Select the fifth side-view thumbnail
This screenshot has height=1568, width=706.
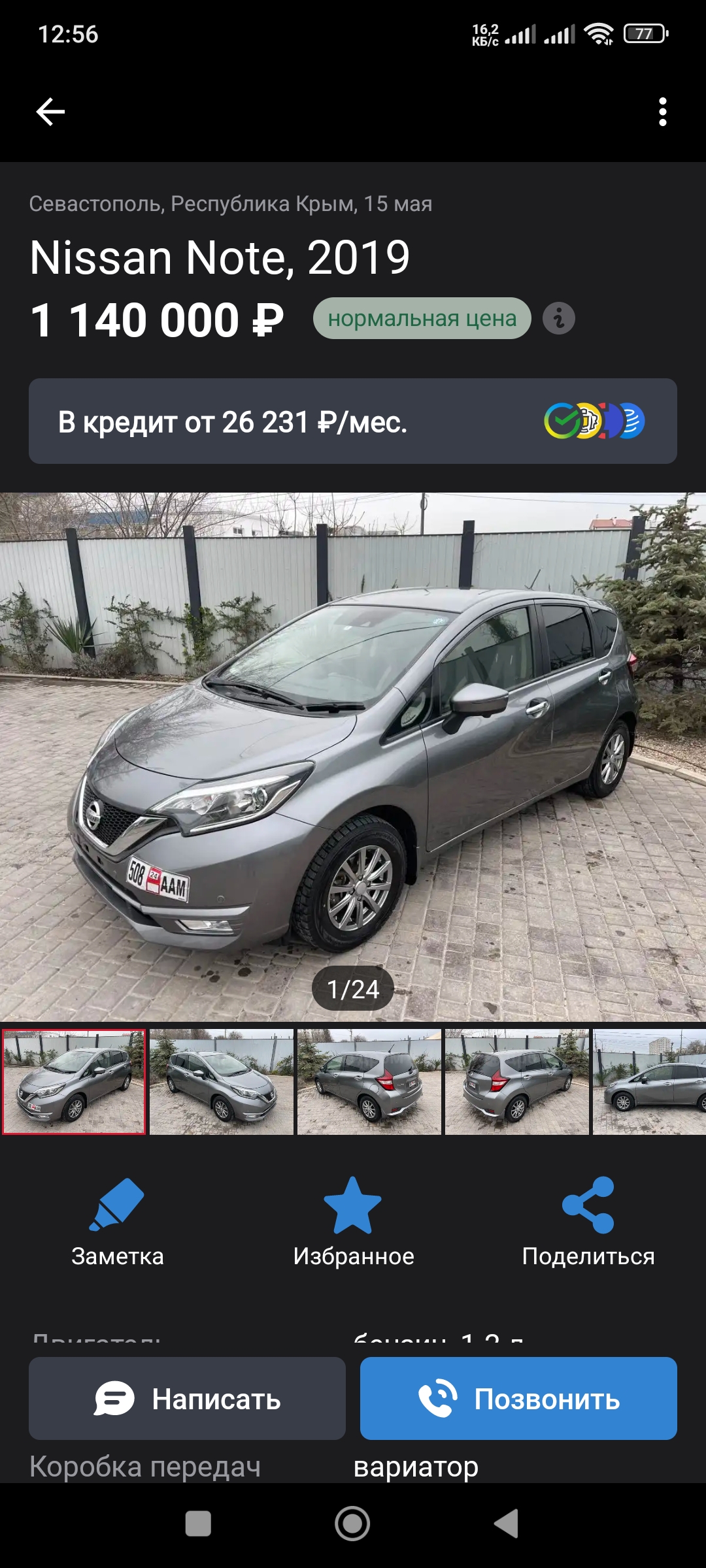(x=649, y=1082)
